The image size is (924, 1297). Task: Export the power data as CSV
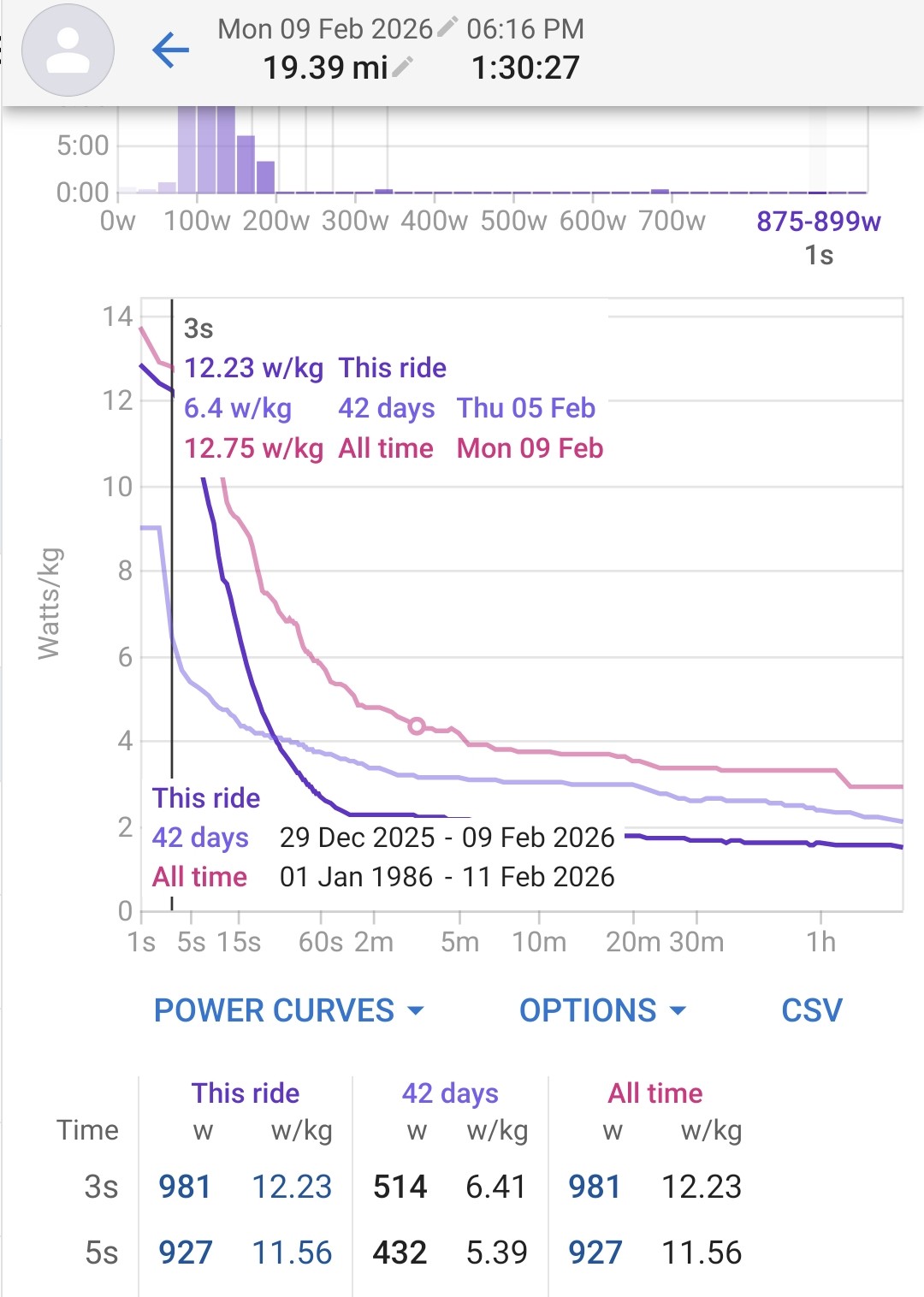(x=811, y=1010)
